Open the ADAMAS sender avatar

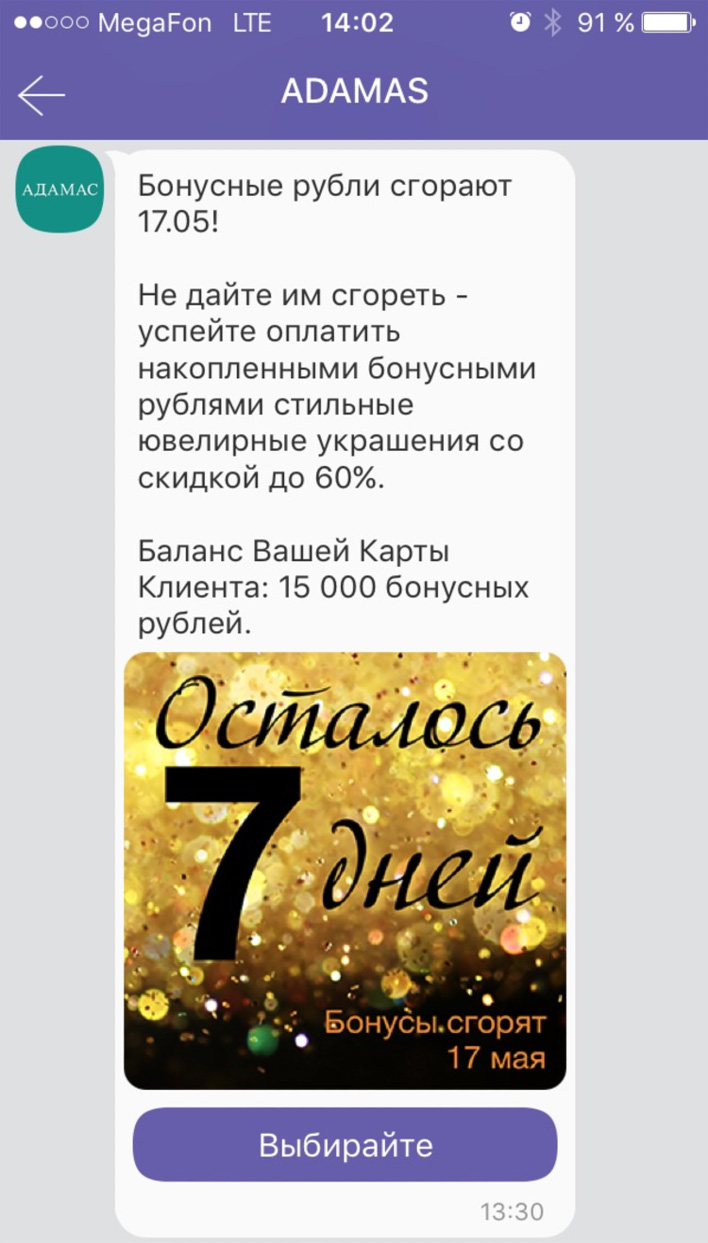click(59, 190)
